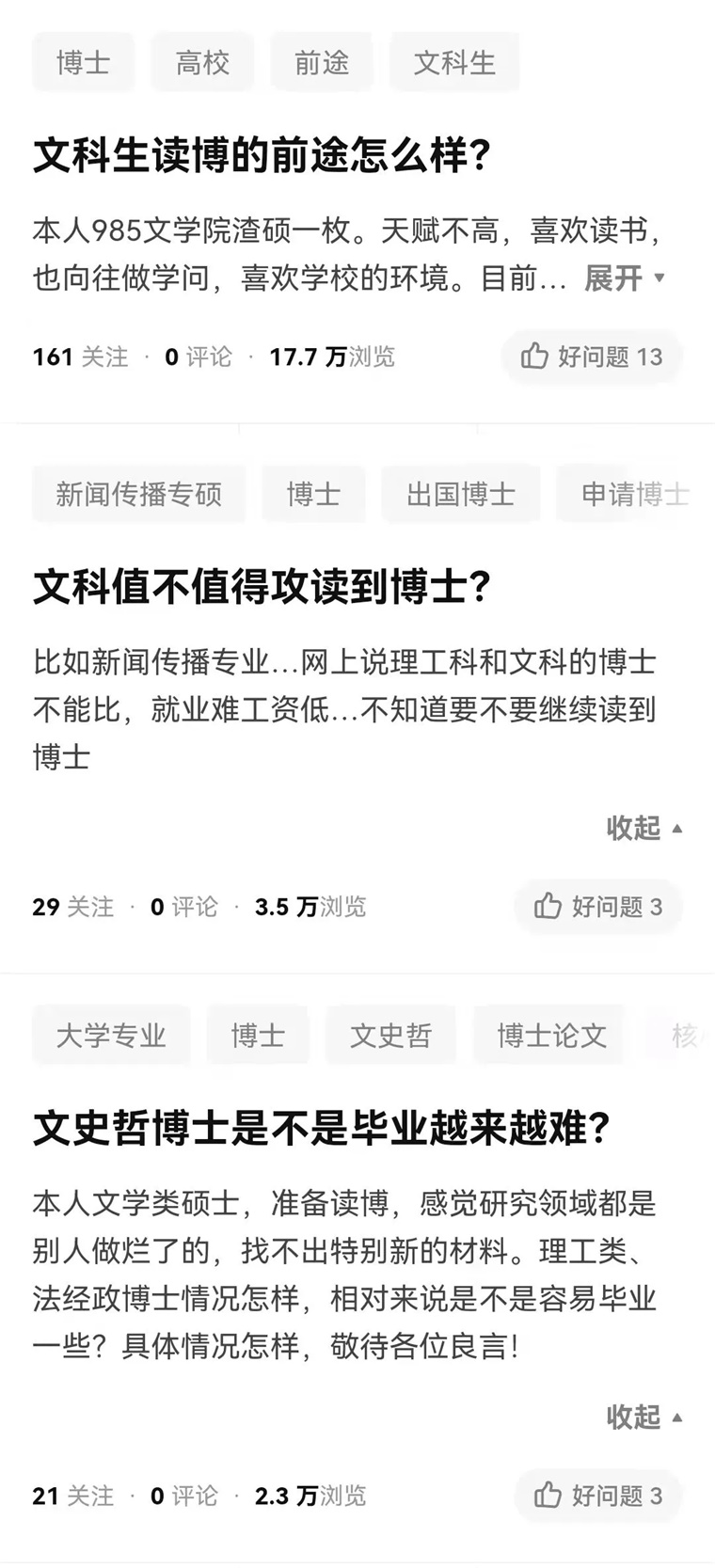Open the 文科生 topic tag
This screenshot has width=715, height=1568.
[454, 63]
